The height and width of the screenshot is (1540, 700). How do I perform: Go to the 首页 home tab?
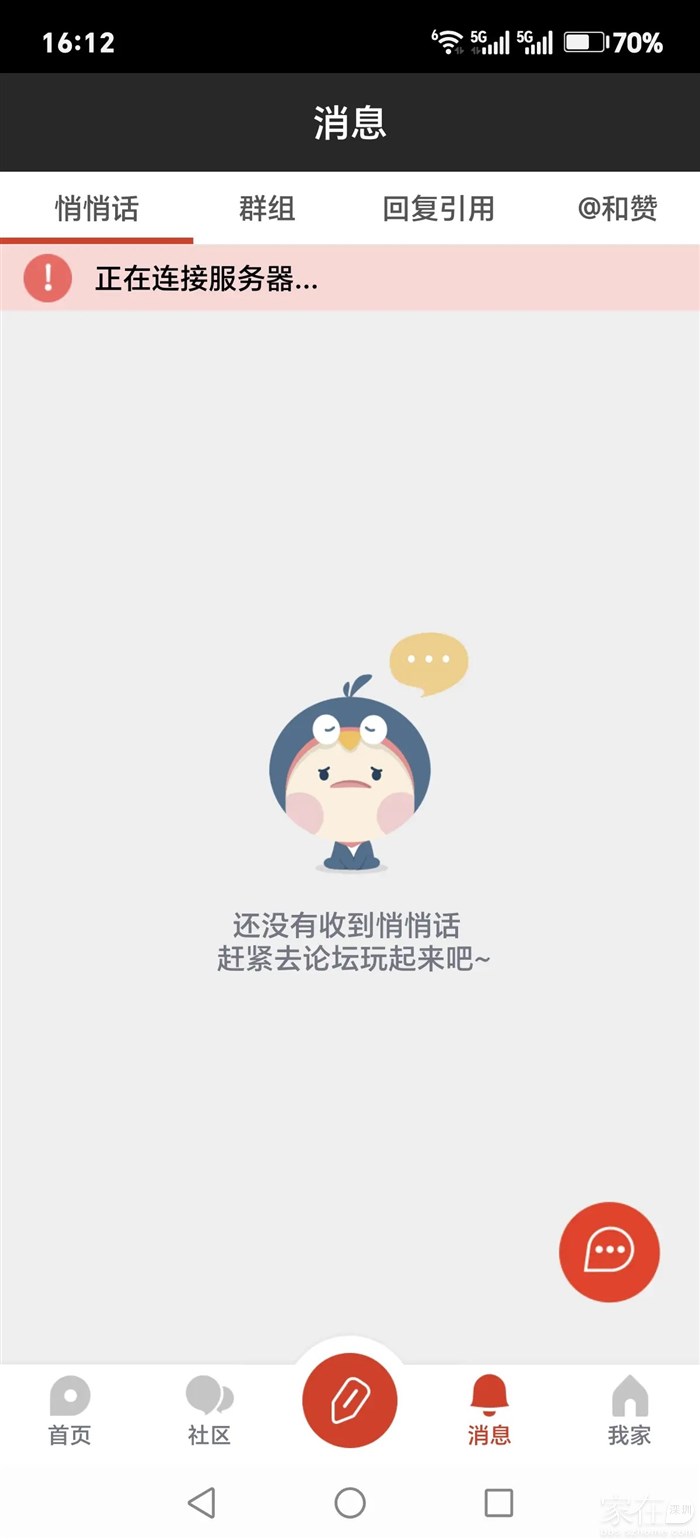(70, 1410)
